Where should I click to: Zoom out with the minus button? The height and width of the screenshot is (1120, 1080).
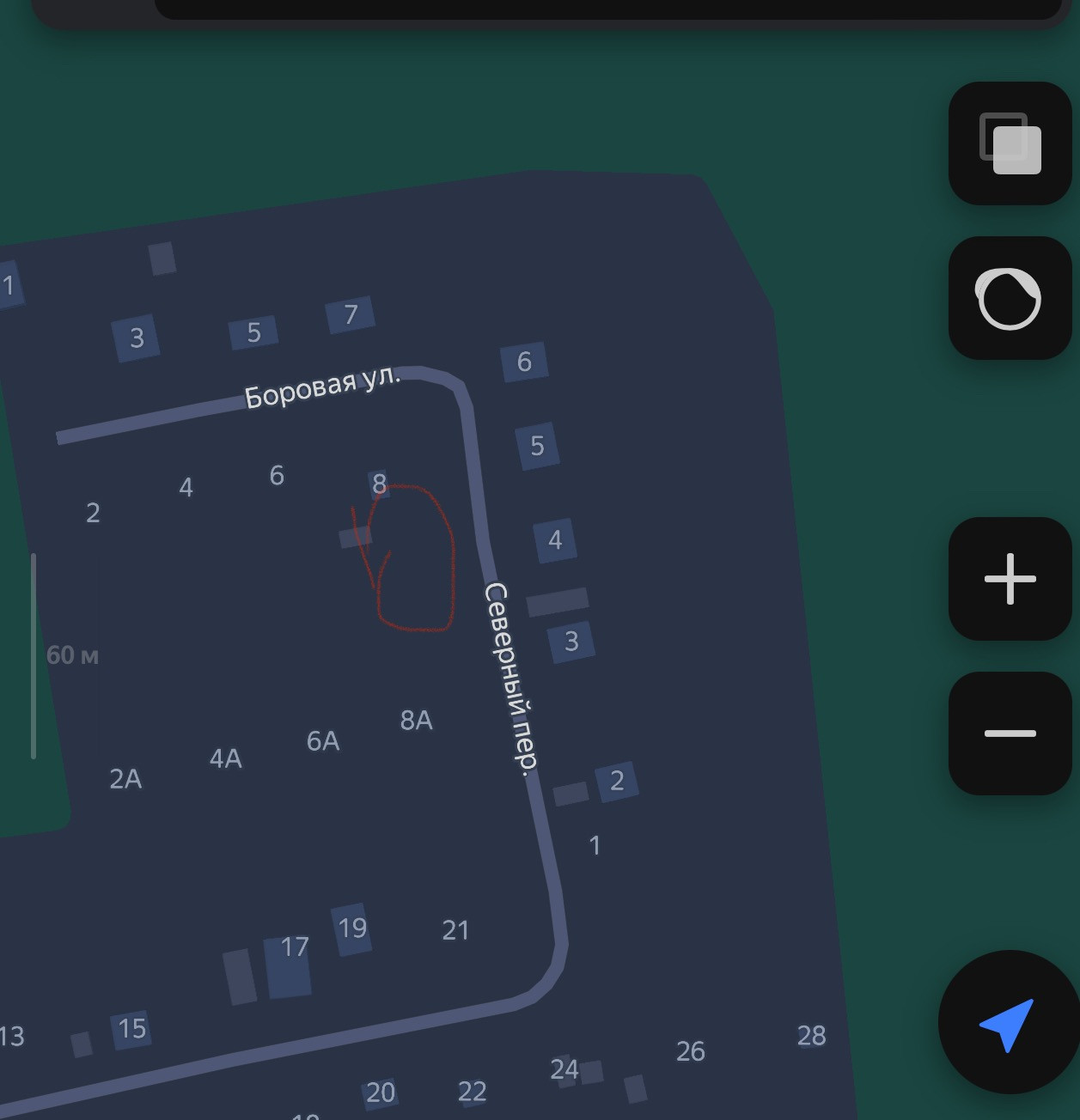click(1010, 733)
